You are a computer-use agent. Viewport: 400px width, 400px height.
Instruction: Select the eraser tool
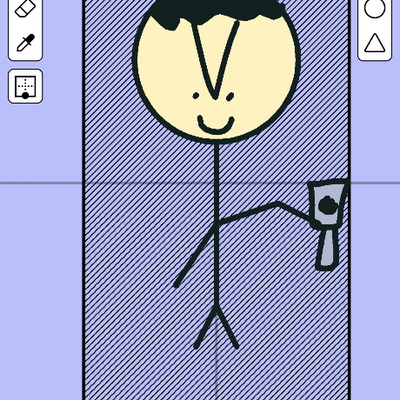click(25, 8)
